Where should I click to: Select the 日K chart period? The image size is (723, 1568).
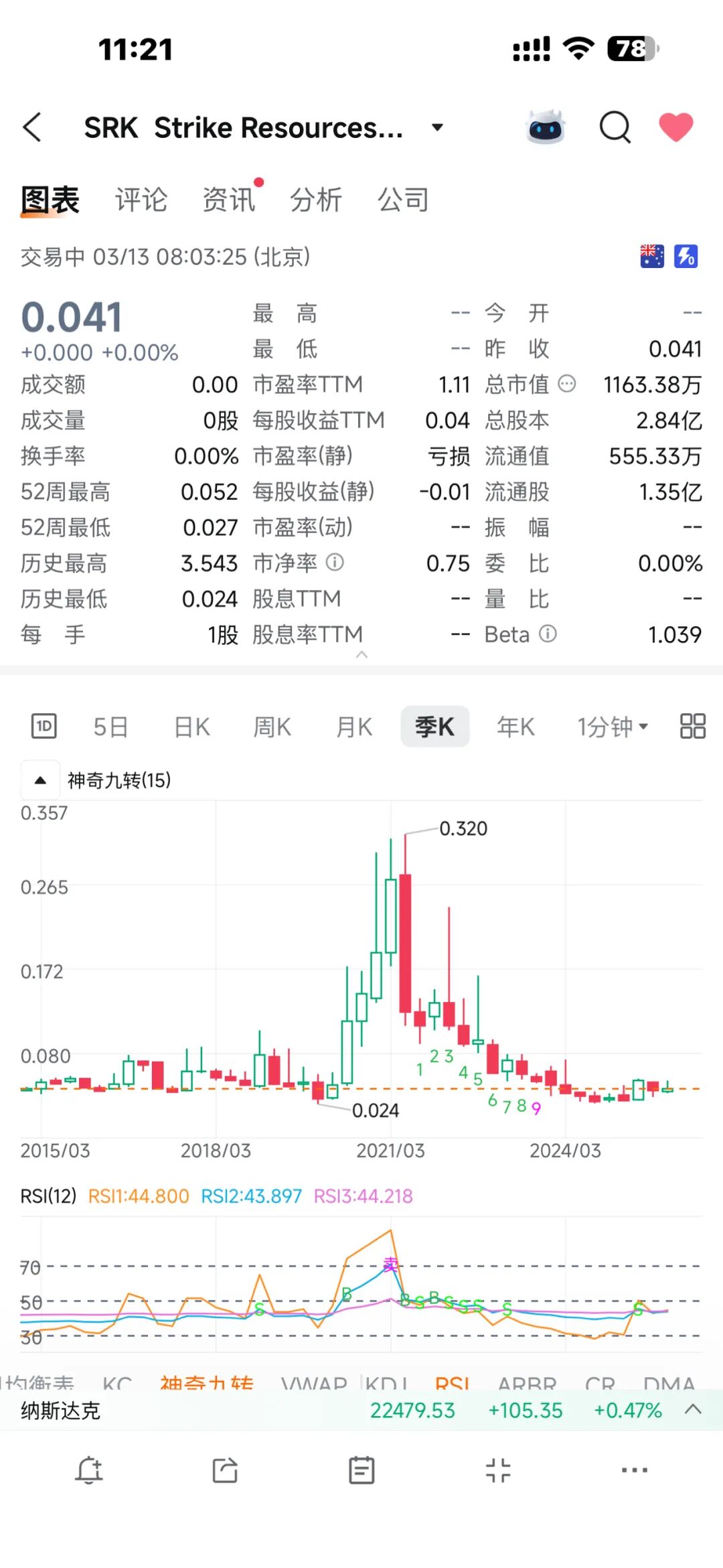point(192,727)
